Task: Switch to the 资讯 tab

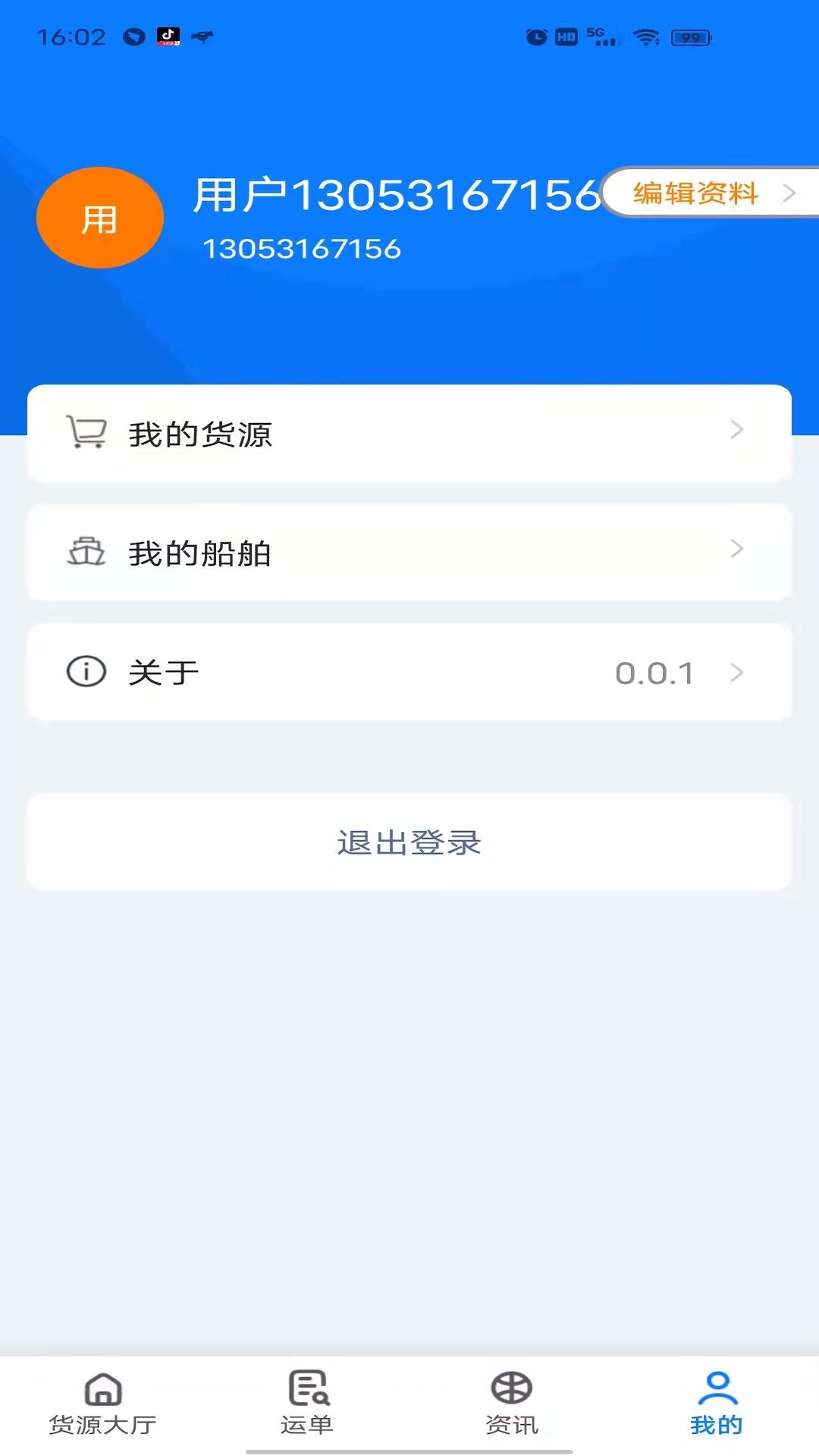Action: (x=512, y=1403)
